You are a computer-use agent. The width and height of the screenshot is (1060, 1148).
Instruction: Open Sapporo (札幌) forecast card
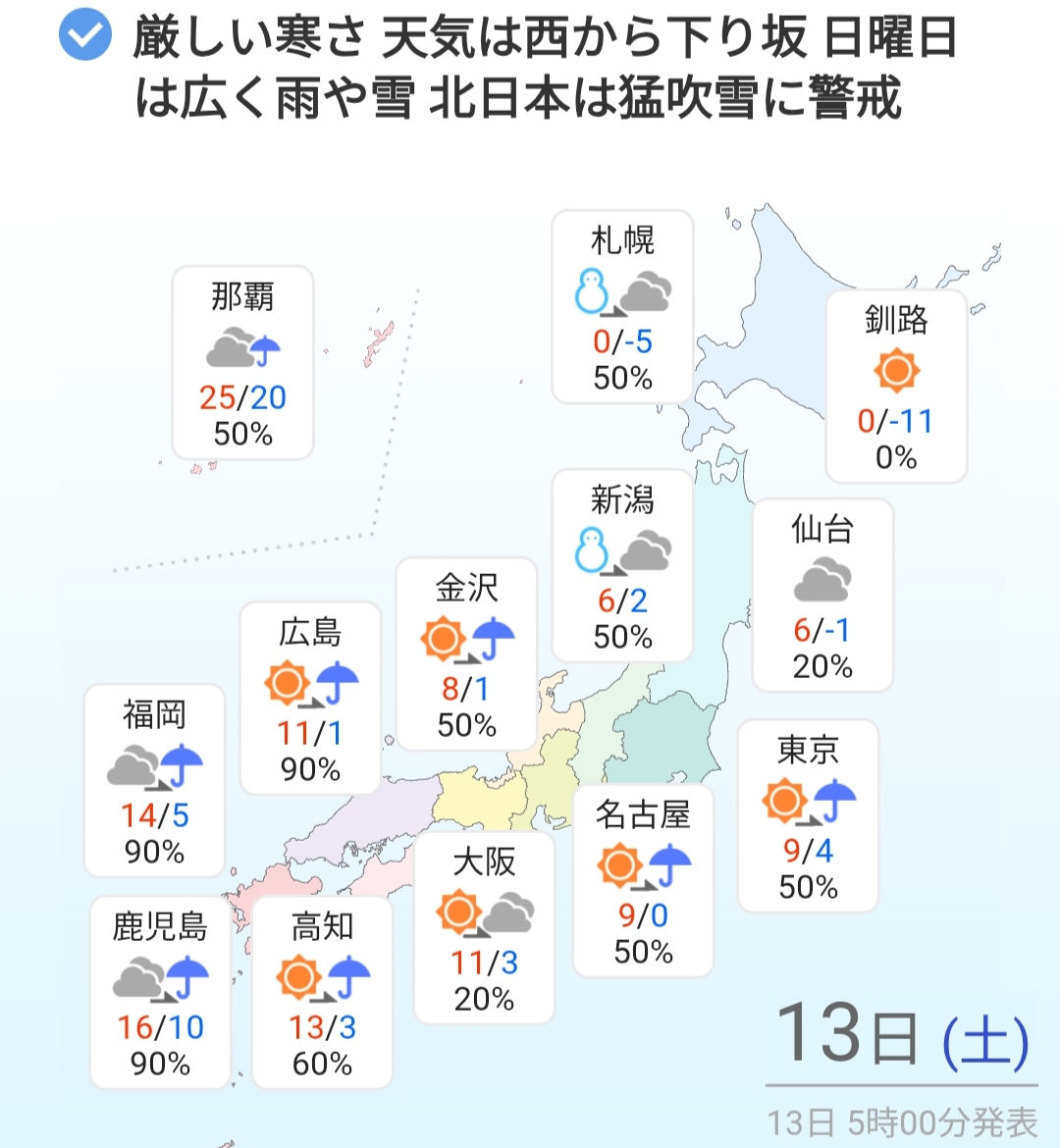pyautogui.click(x=622, y=307)
